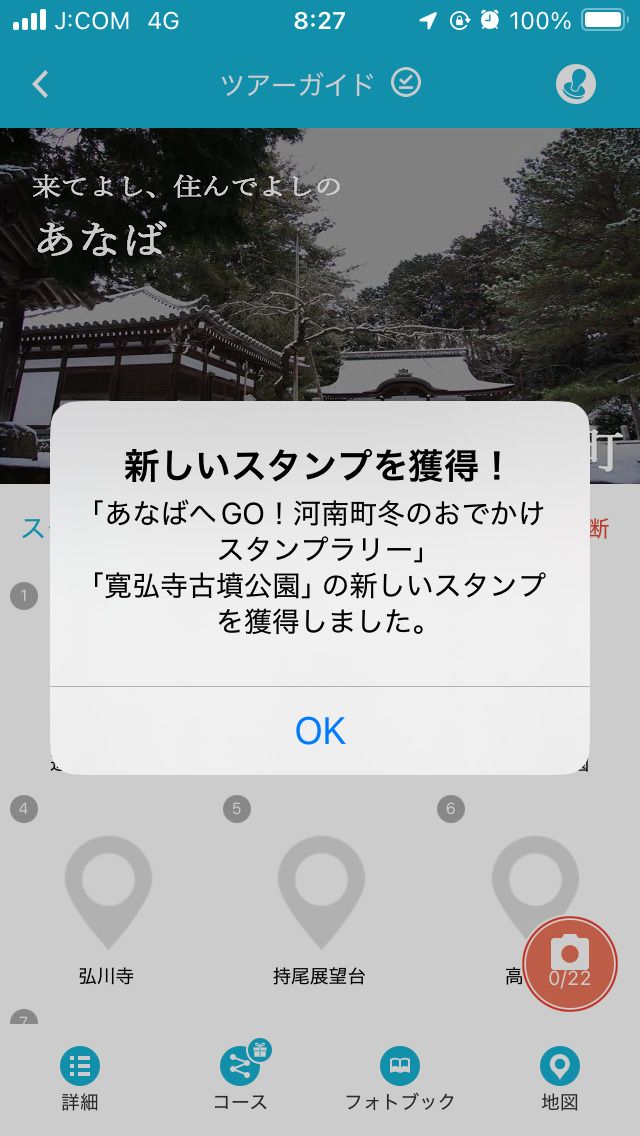Switch to the フォトブック tab
The height and width of the screenshot is (1136, 640).
coord(400,1079)
